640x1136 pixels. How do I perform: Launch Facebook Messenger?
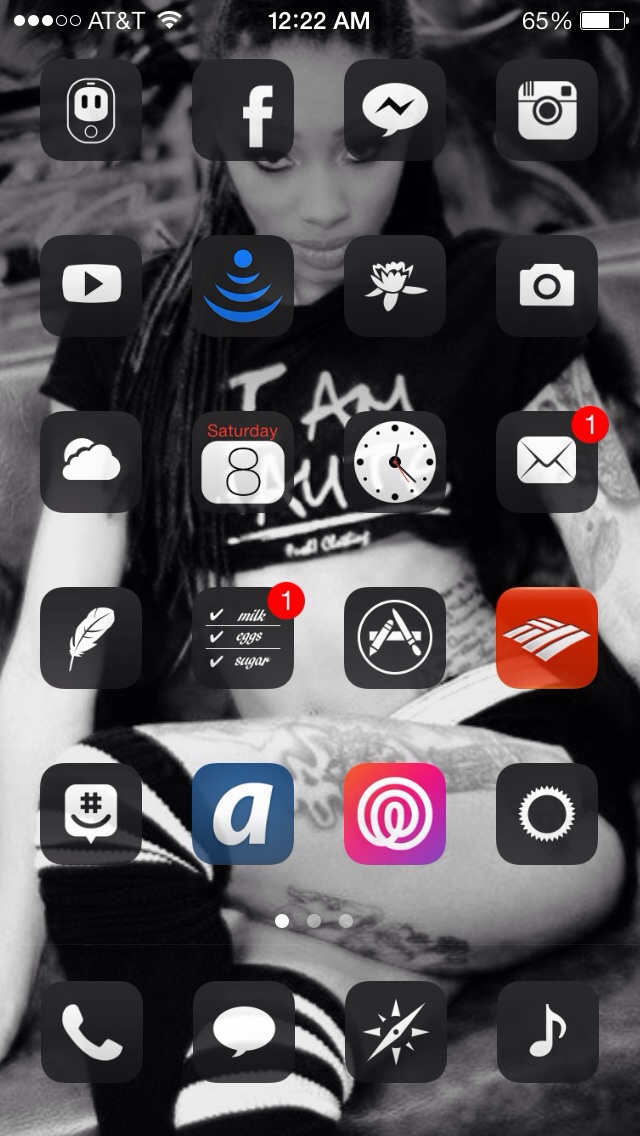[395, 109]
